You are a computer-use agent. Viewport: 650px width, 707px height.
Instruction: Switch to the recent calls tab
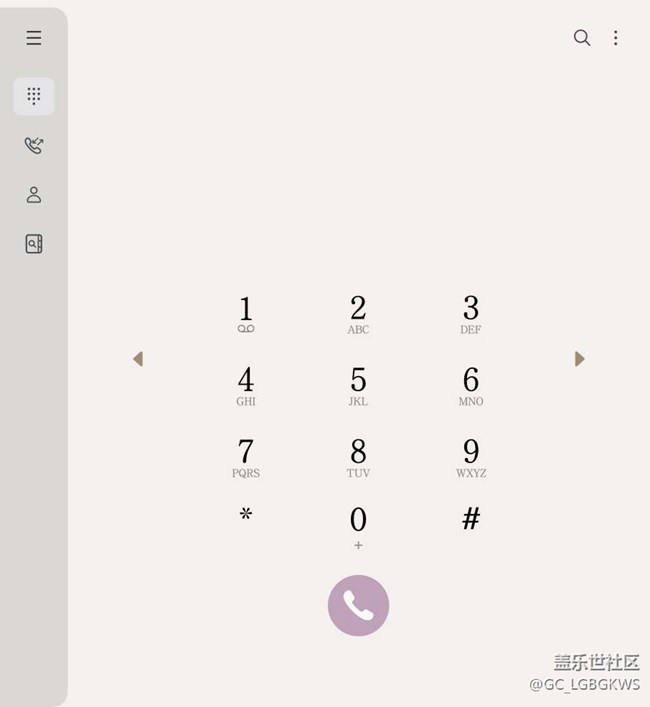click(x=34, y=145)
